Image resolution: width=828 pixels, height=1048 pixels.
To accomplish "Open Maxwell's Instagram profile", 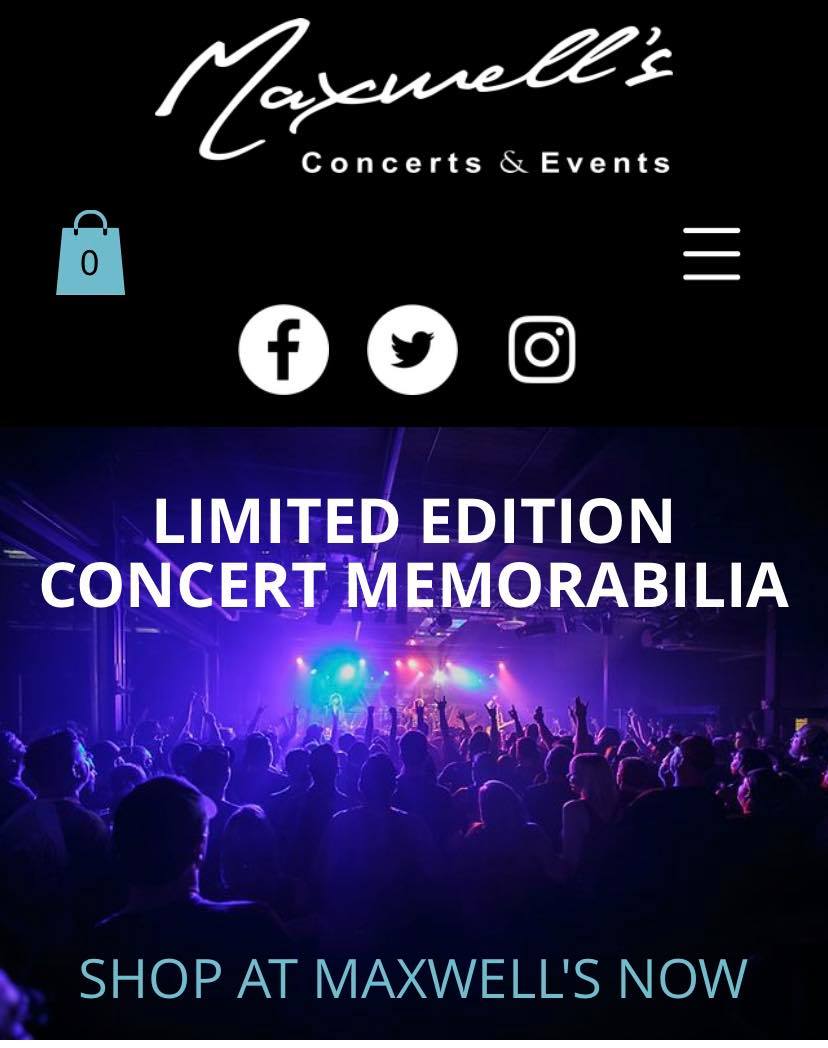I will coord(541,350).
